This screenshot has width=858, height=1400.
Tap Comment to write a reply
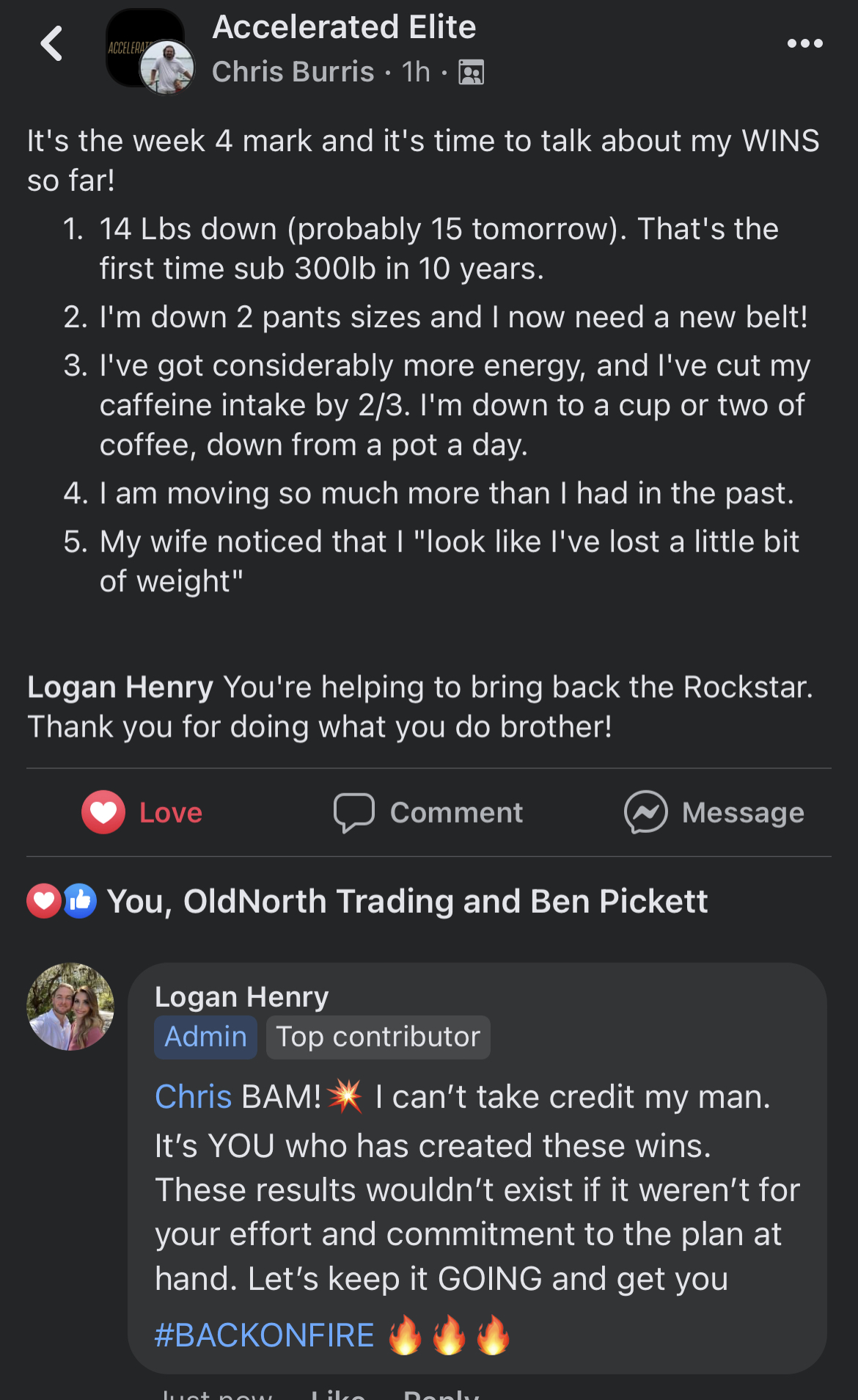click(428, 812)
